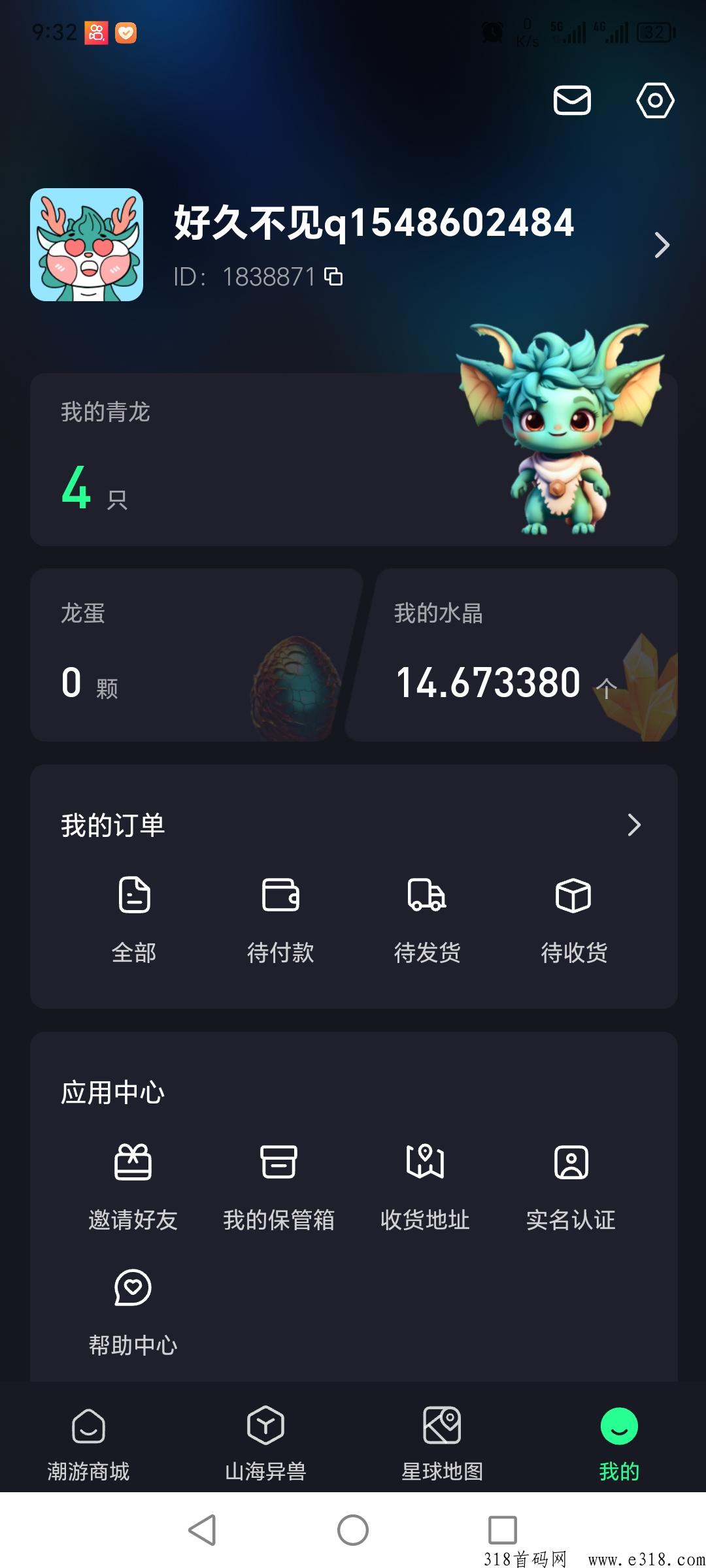Switch to the 山海异兽 tab
This screenshot has width=706, height=1568.
(265, 1444)
